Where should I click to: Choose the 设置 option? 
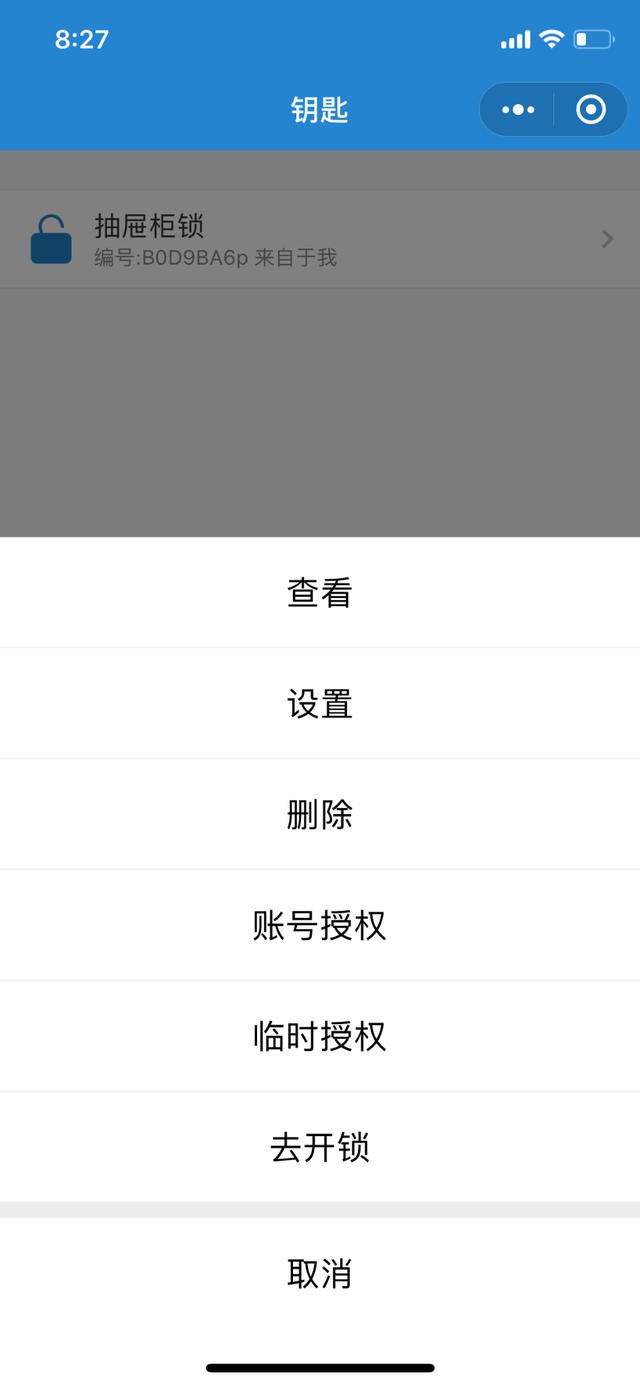(x=320, y=704)
